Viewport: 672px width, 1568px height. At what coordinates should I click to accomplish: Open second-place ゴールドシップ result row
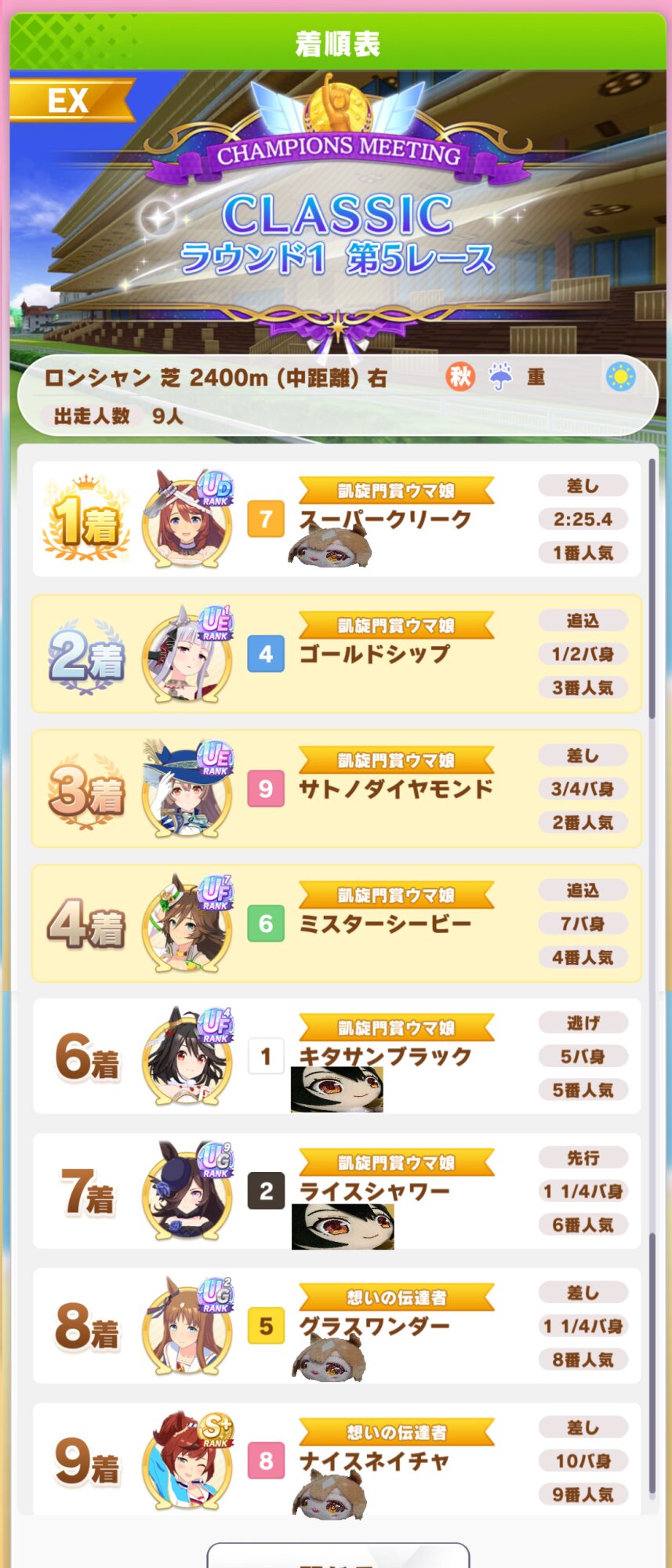coord(337,654)
